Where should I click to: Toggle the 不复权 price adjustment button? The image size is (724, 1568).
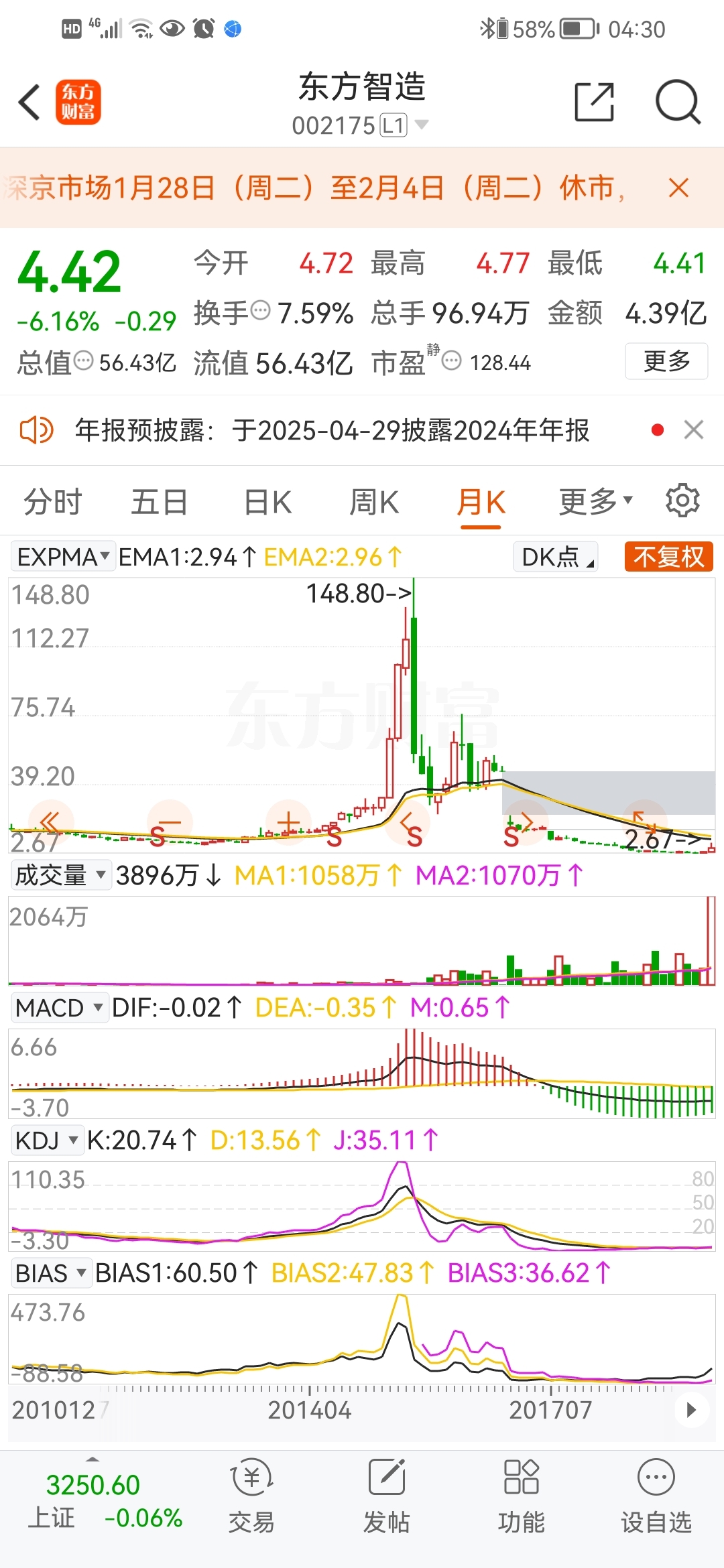click(x=668, y=557)
